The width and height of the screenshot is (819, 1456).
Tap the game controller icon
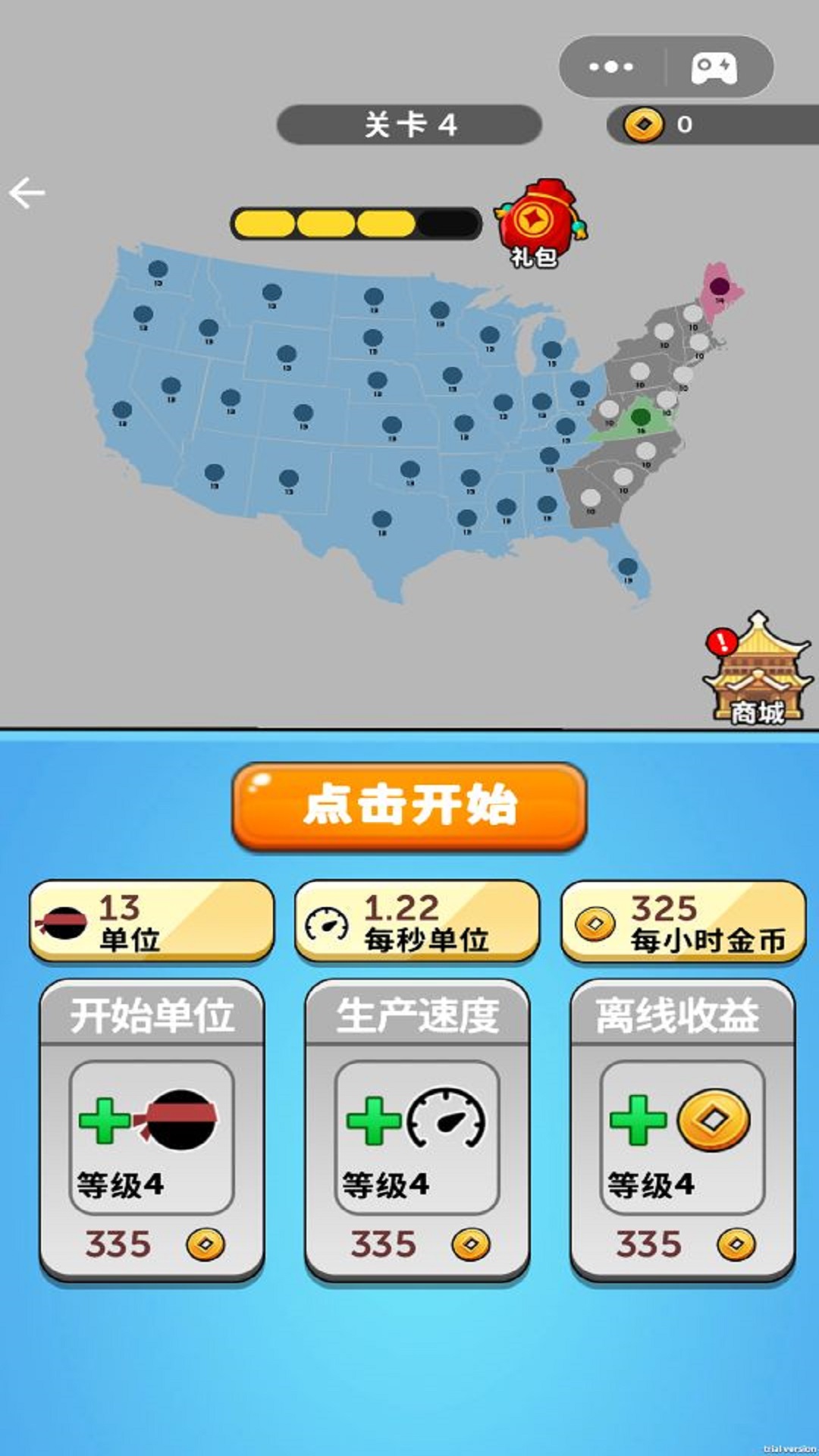[714, 67]
